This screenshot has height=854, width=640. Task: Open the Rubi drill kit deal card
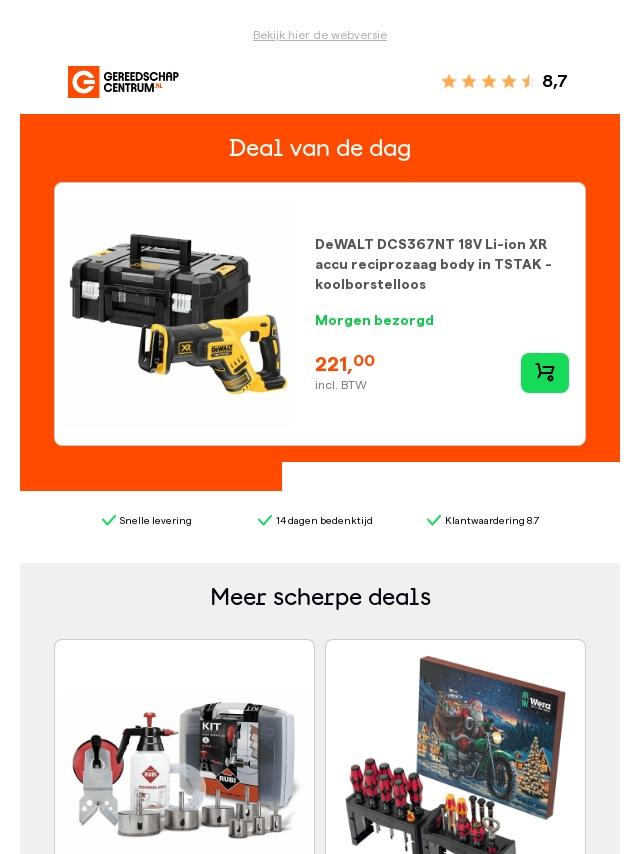click(184, 747)
